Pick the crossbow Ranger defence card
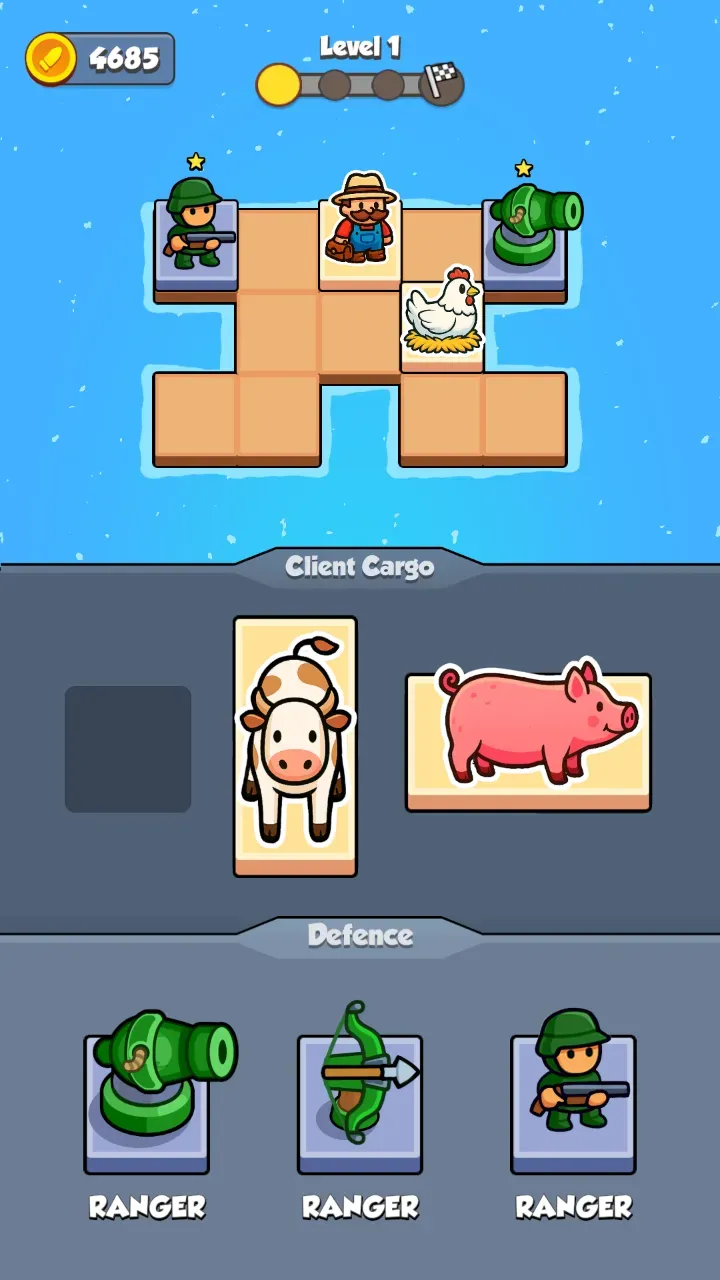720x1280 pixels. point(360,1100)
